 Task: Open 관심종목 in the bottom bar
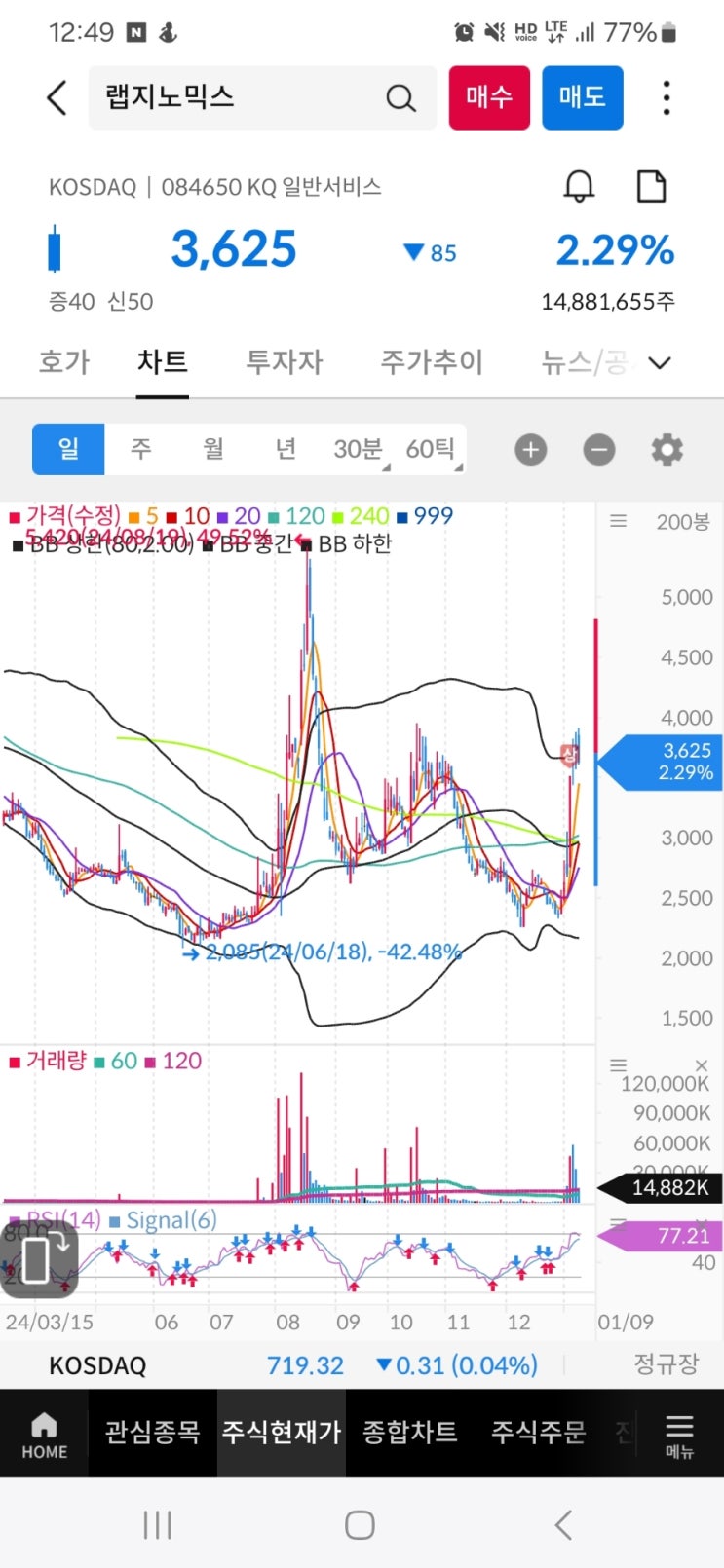[x=152, y=1432]
